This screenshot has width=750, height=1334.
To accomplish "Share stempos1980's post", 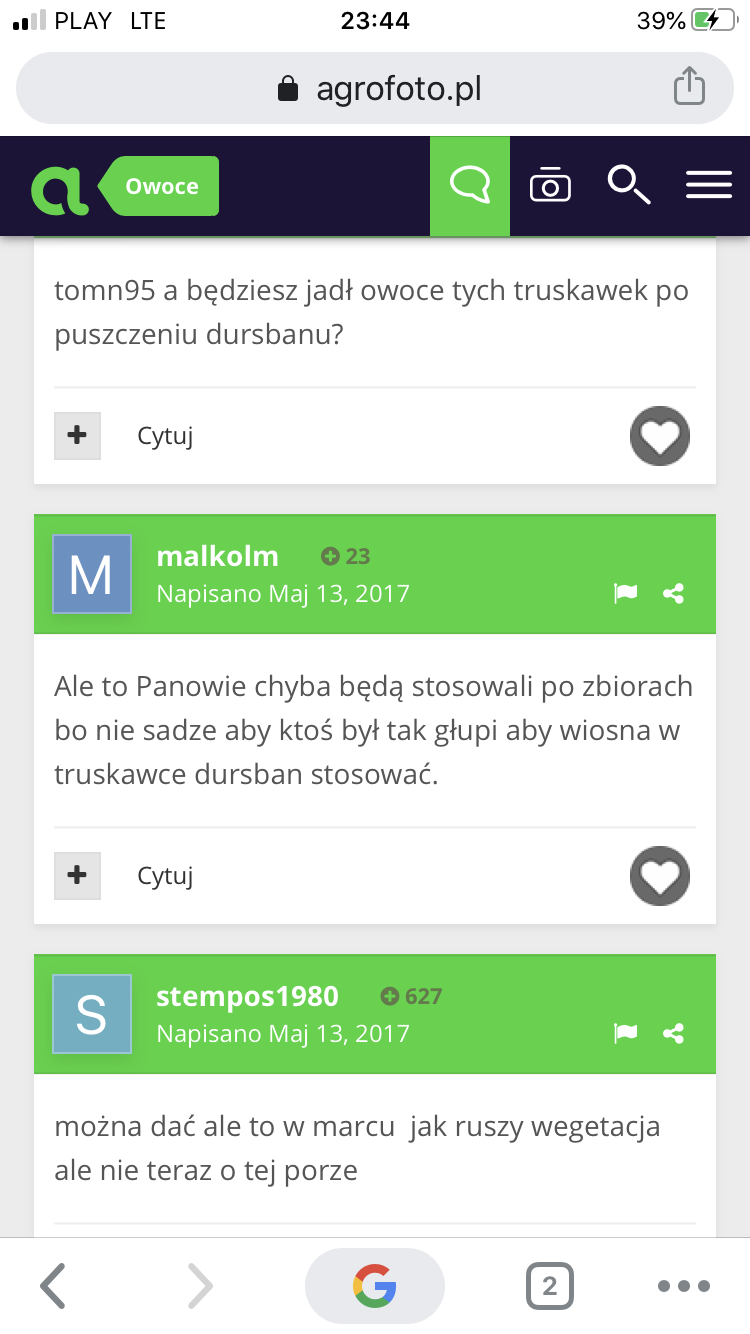I will (674, 1034).
